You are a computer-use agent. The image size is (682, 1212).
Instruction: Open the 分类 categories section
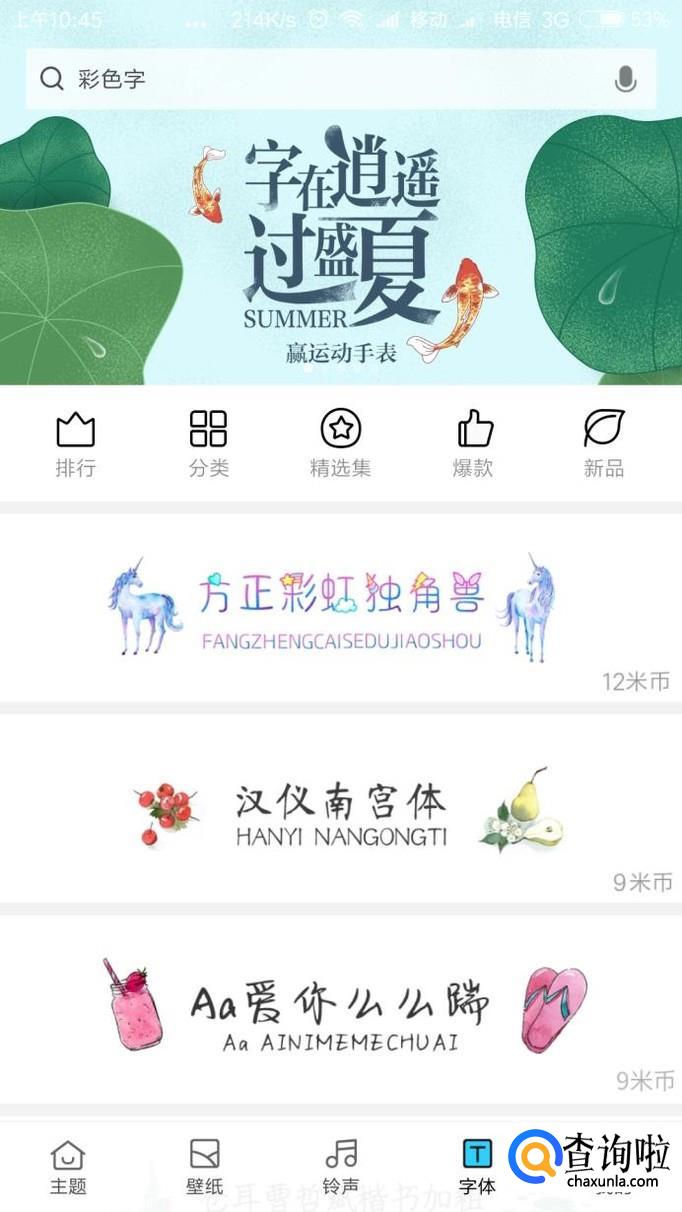[208, 443]
